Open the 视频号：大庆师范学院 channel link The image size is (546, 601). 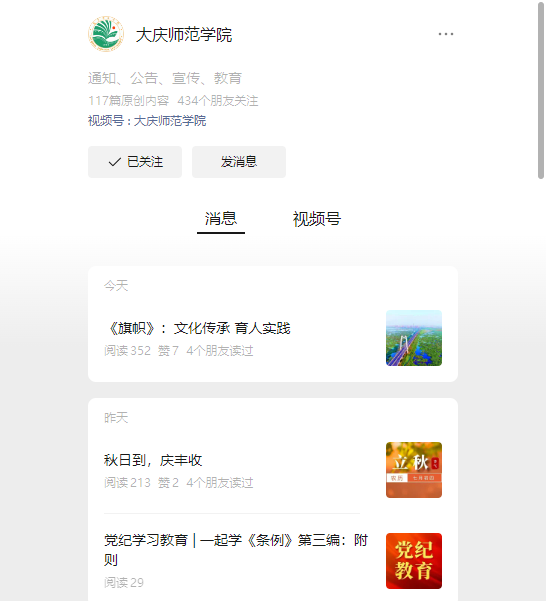[x=147, y=121]
